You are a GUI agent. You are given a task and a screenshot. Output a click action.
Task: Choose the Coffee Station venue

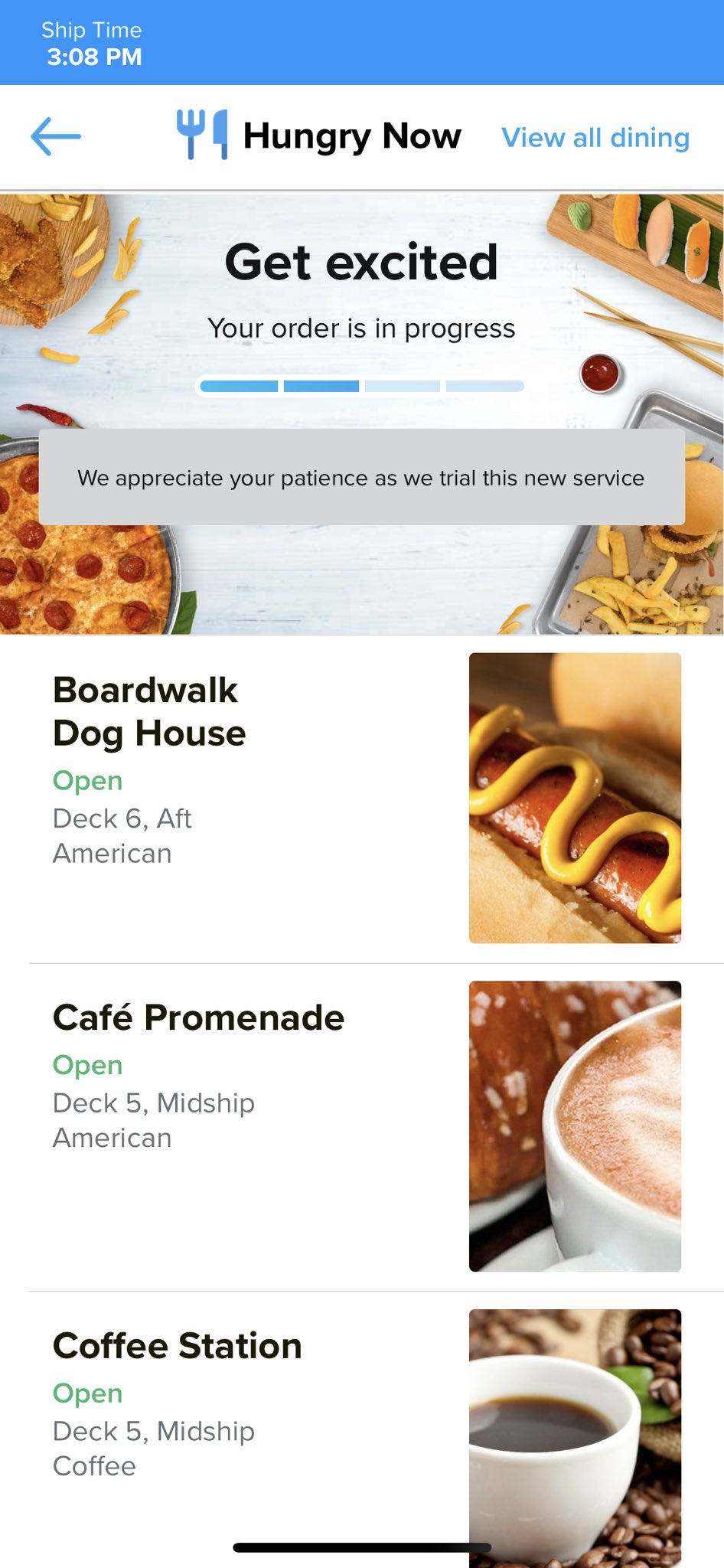177,1346
